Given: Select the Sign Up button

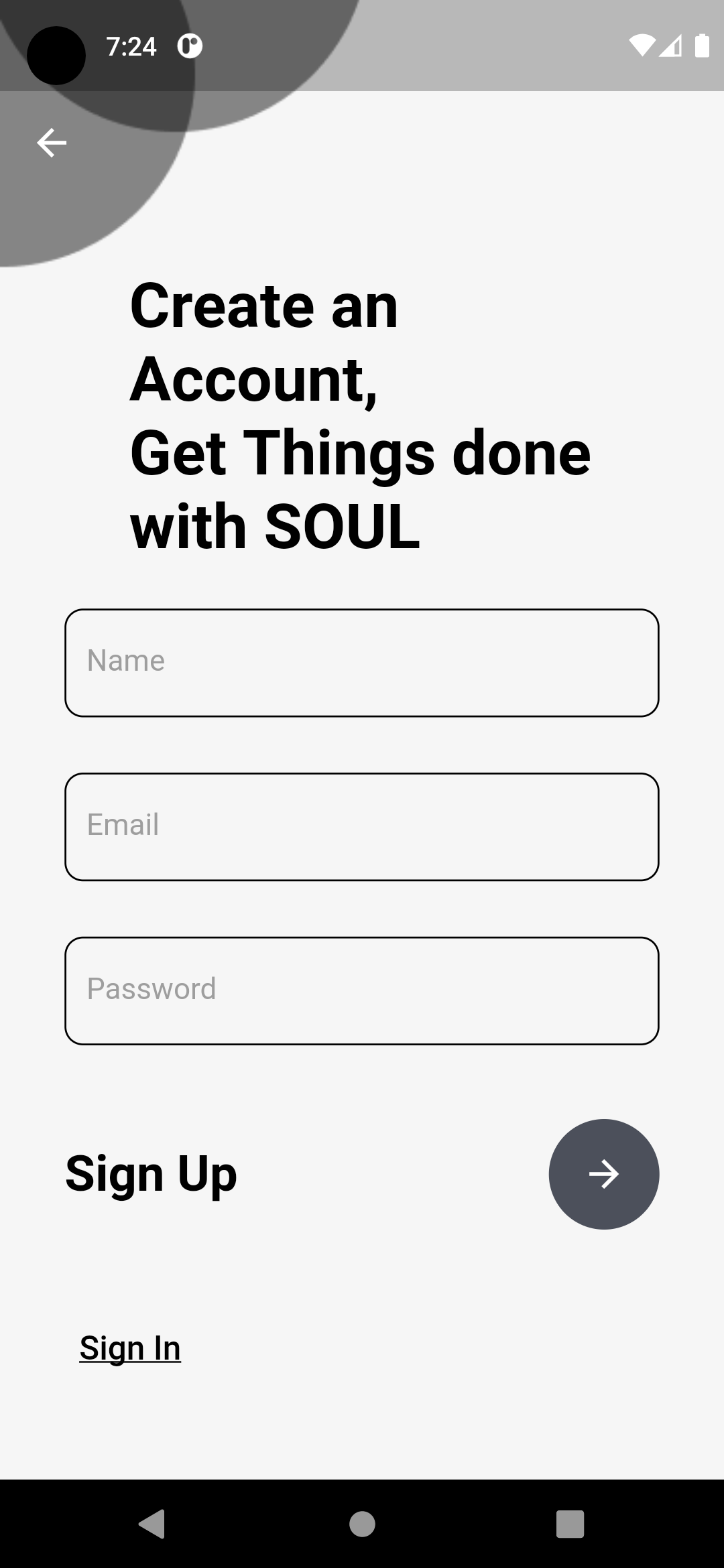Looking at the screenshot, I should (151, 1173).
